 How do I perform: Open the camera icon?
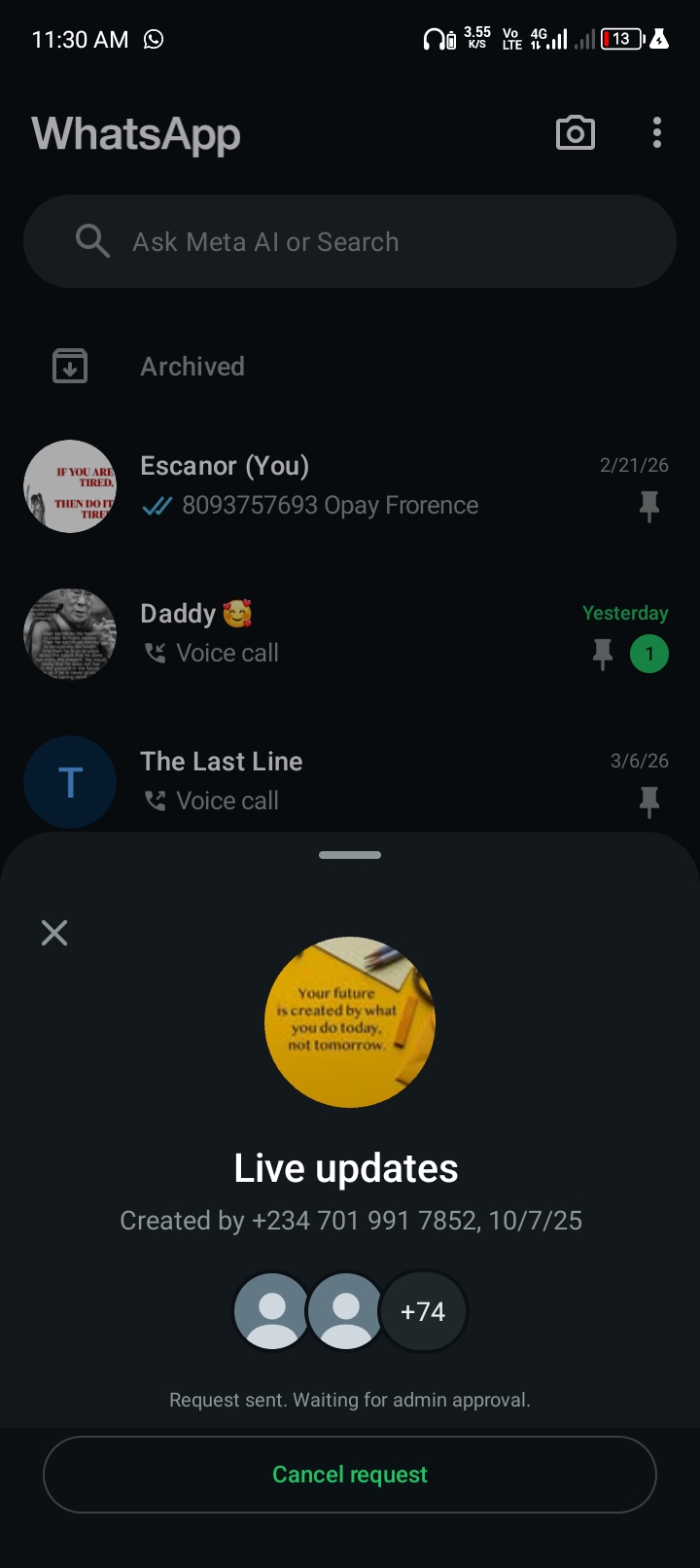pyautogui.click(x=575, y=133)
